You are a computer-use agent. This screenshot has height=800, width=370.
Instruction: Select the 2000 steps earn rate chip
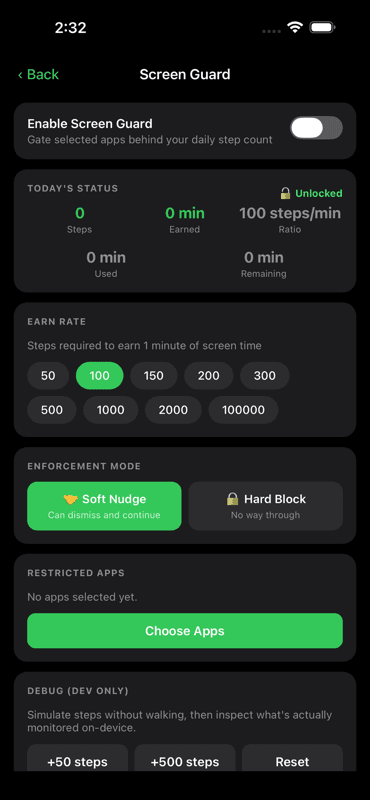pos(174,410)
